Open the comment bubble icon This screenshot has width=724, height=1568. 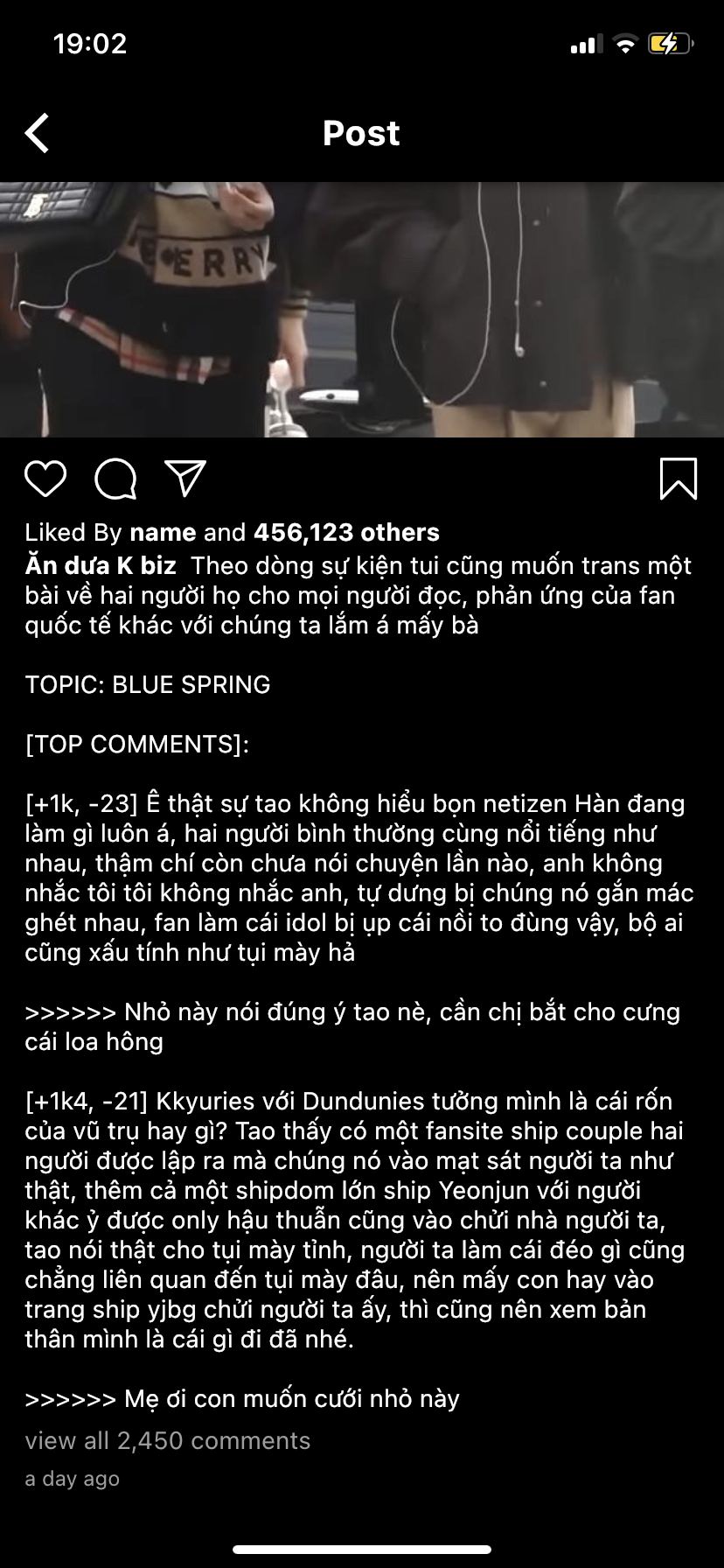[115, 479]
